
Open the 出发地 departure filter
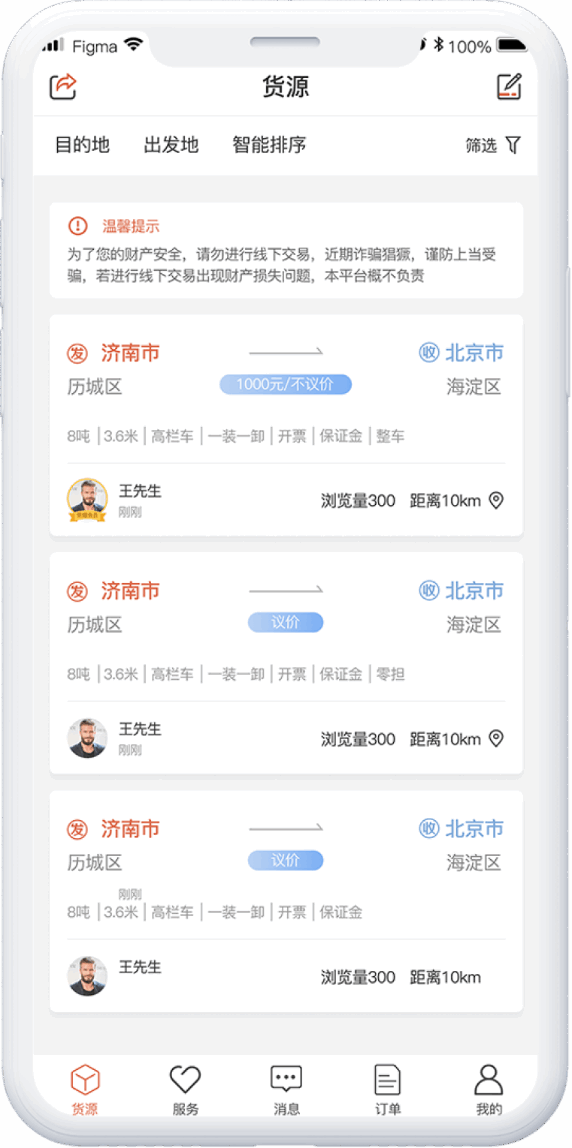(171, 145)
